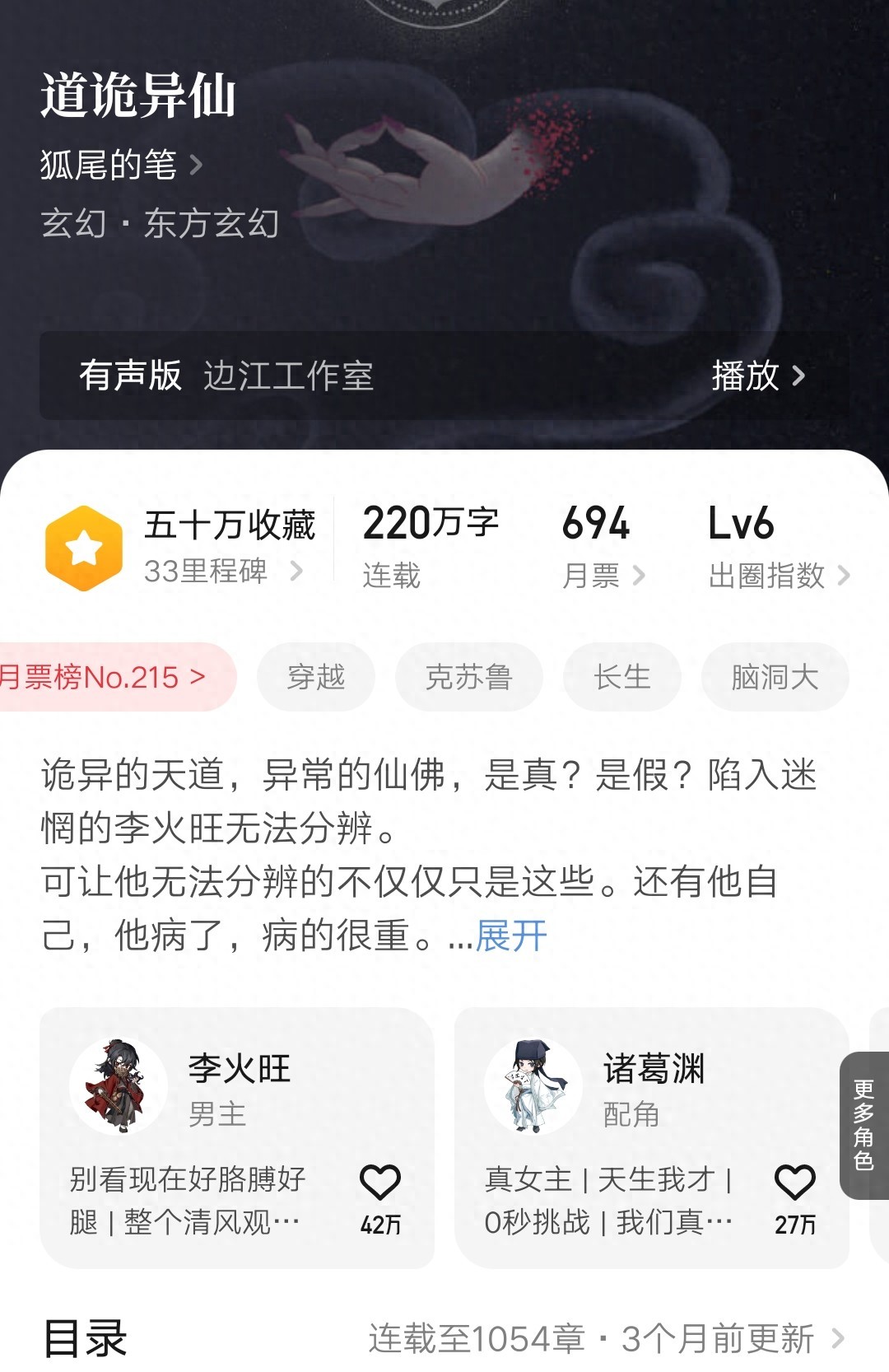
Task: Select the 穿越 tag chip
Action: pyautogui.click(x=316, y=677)
